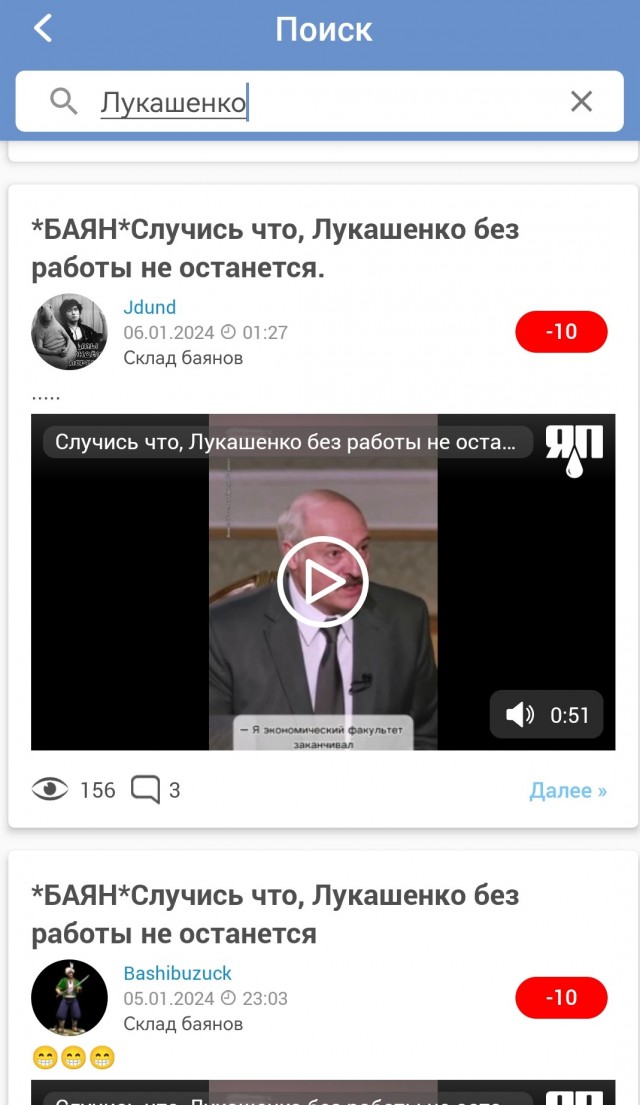Tap the -10 rating on Jdund's post

pos(561,332)
